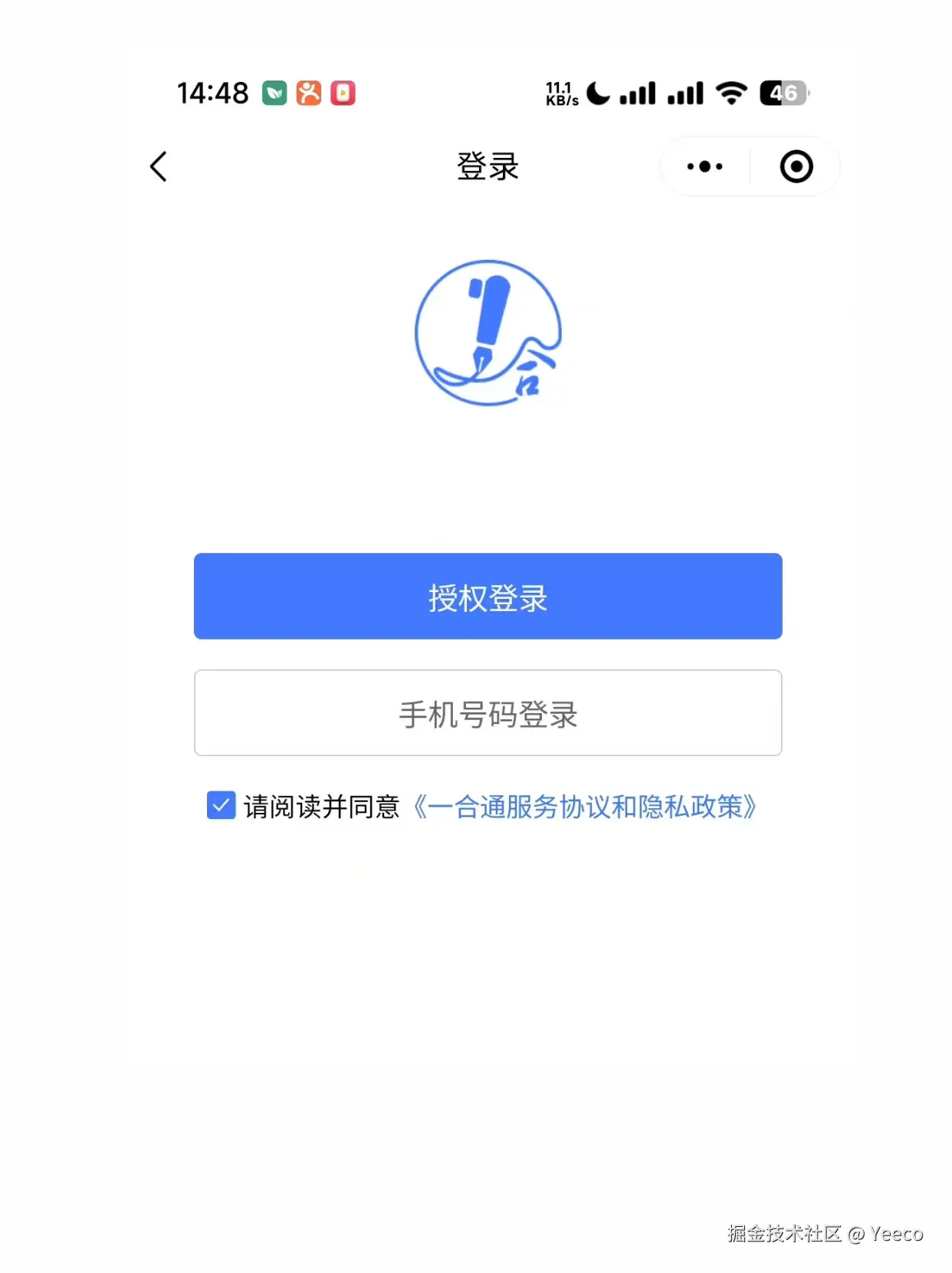Viewport: 952px width, 1273px height.
Task: Open 一合通服务协议和隐私政策 agreement link
Action: point(586,807)
